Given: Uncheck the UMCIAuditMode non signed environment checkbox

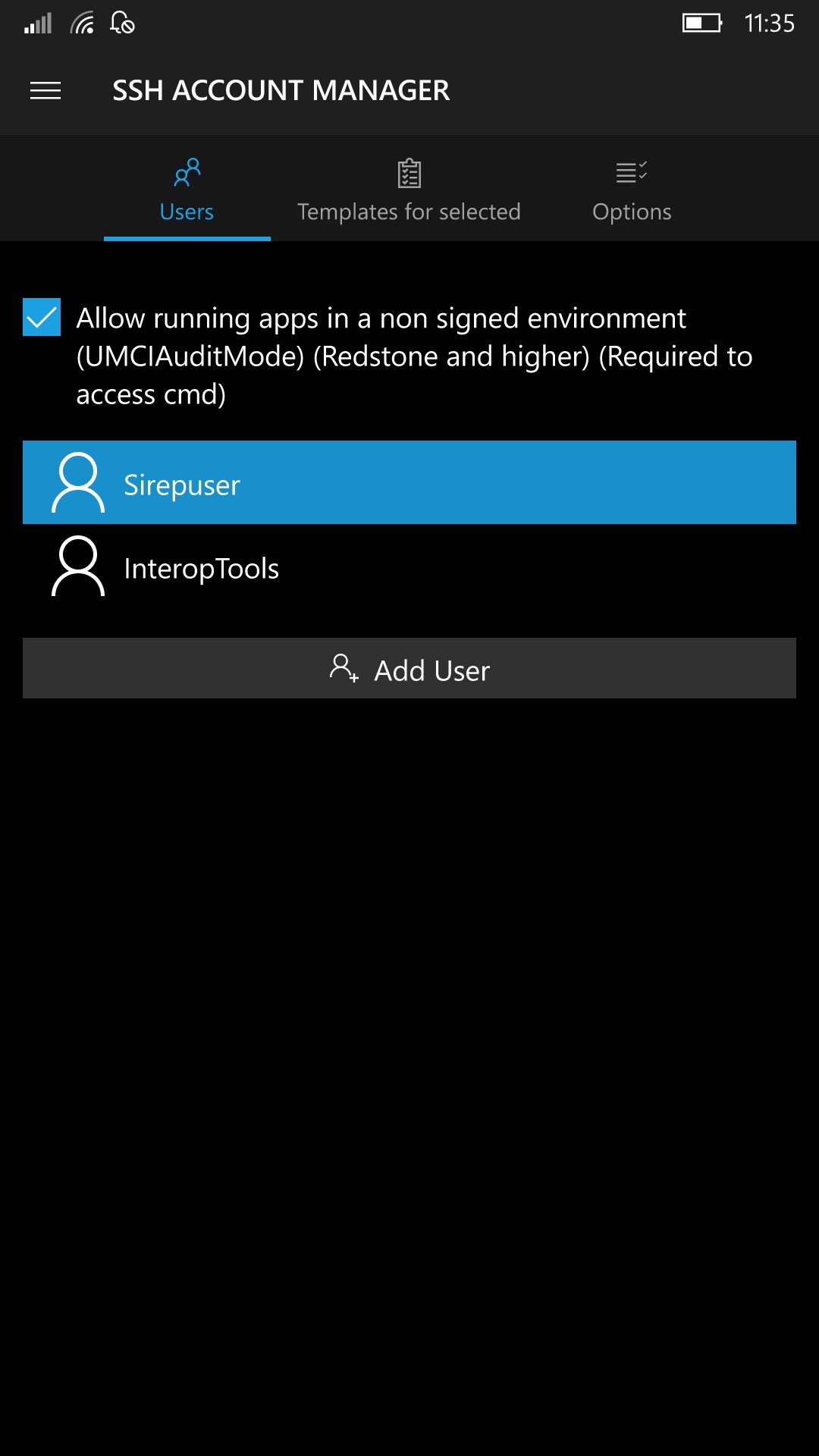Looking at the screenshot, I should pos(42,317).
